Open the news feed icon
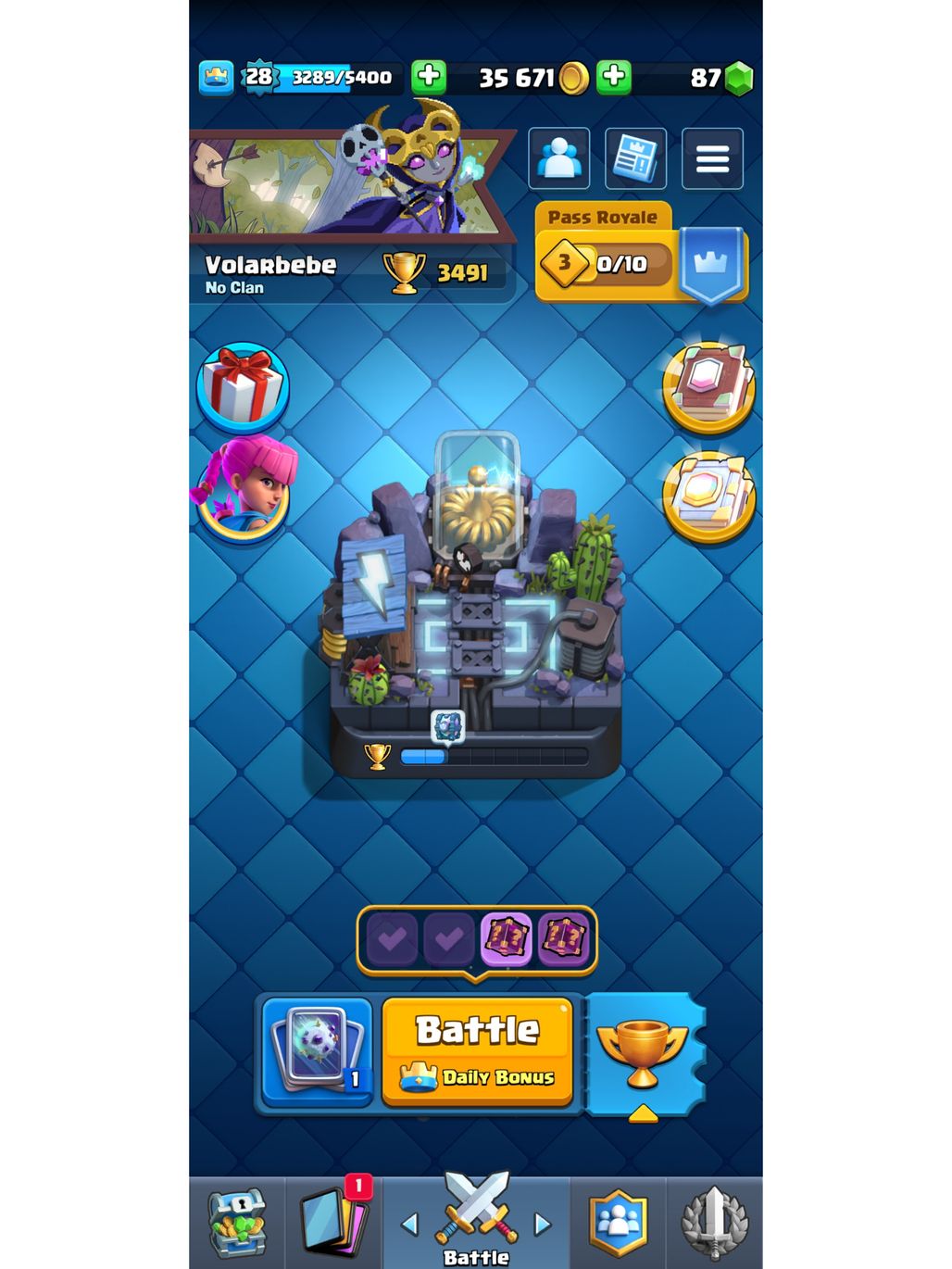Viewport: 952px width, 1269px height. (635, 159)
